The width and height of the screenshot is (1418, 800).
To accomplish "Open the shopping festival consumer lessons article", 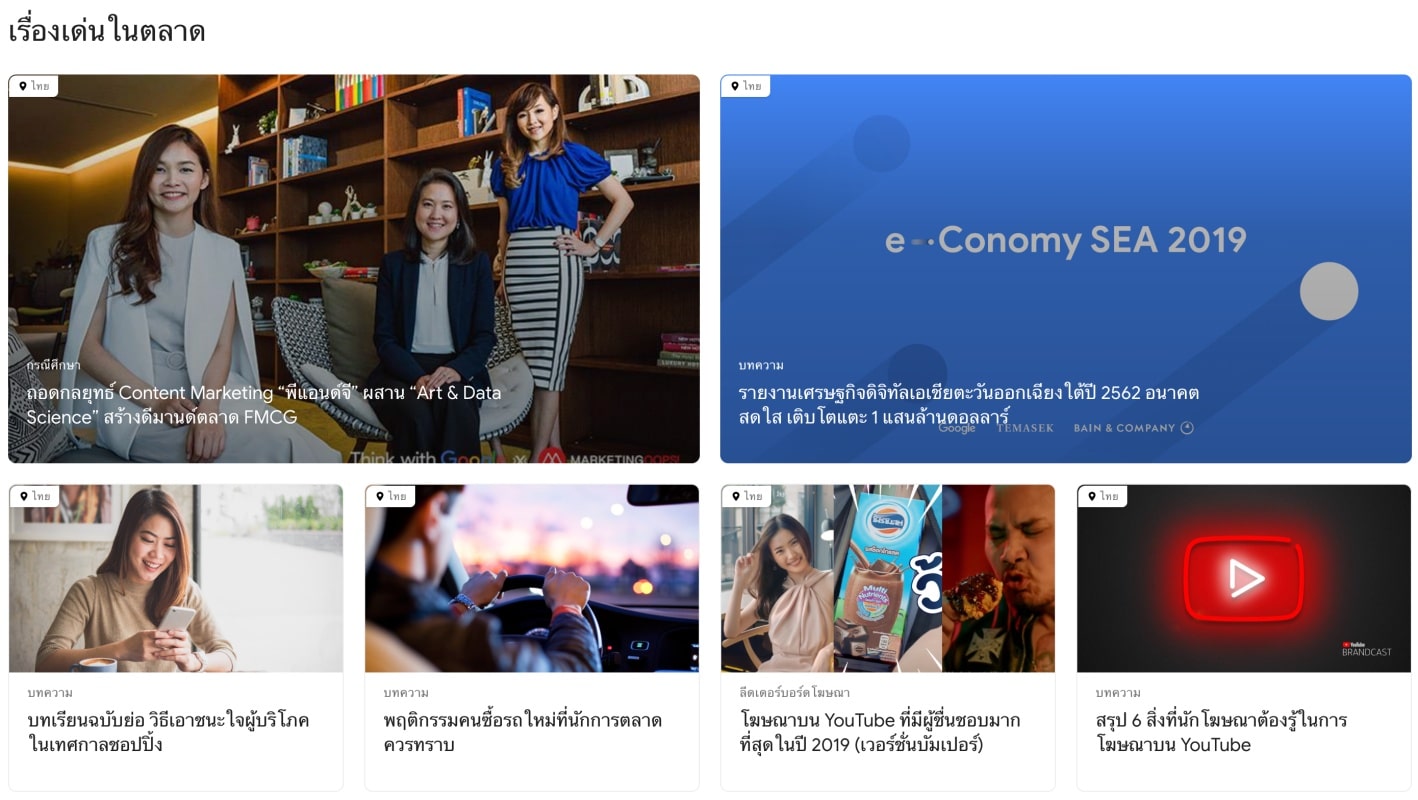I will pos(168,732).
